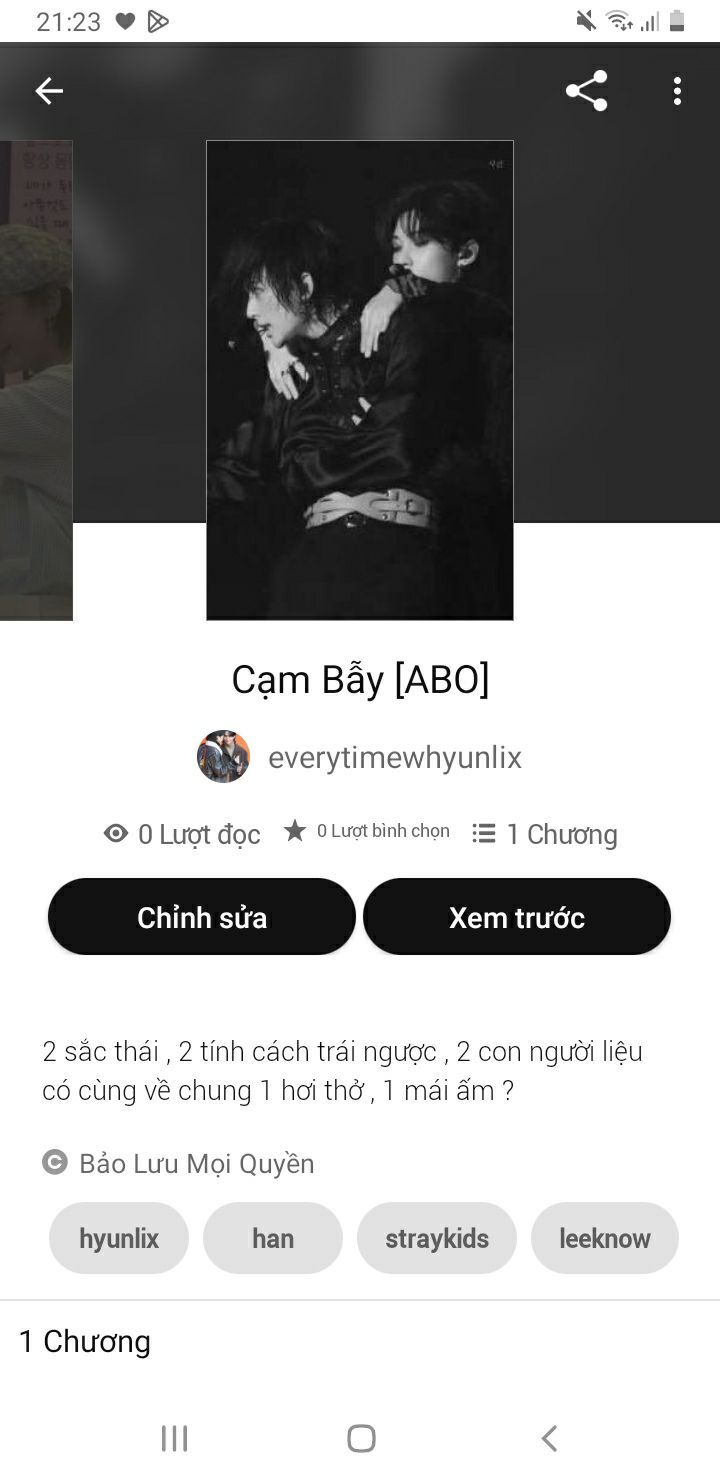Select the hyunlix tag chip
The image size is (720, 1480).
[119, 1238]
